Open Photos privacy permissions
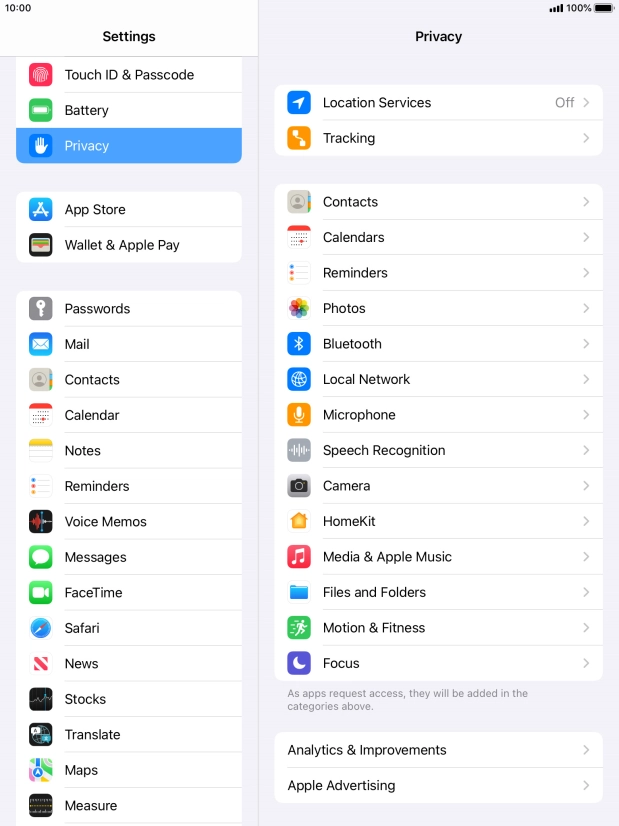This screenshot has height=826, width=619. click(438, 308)
